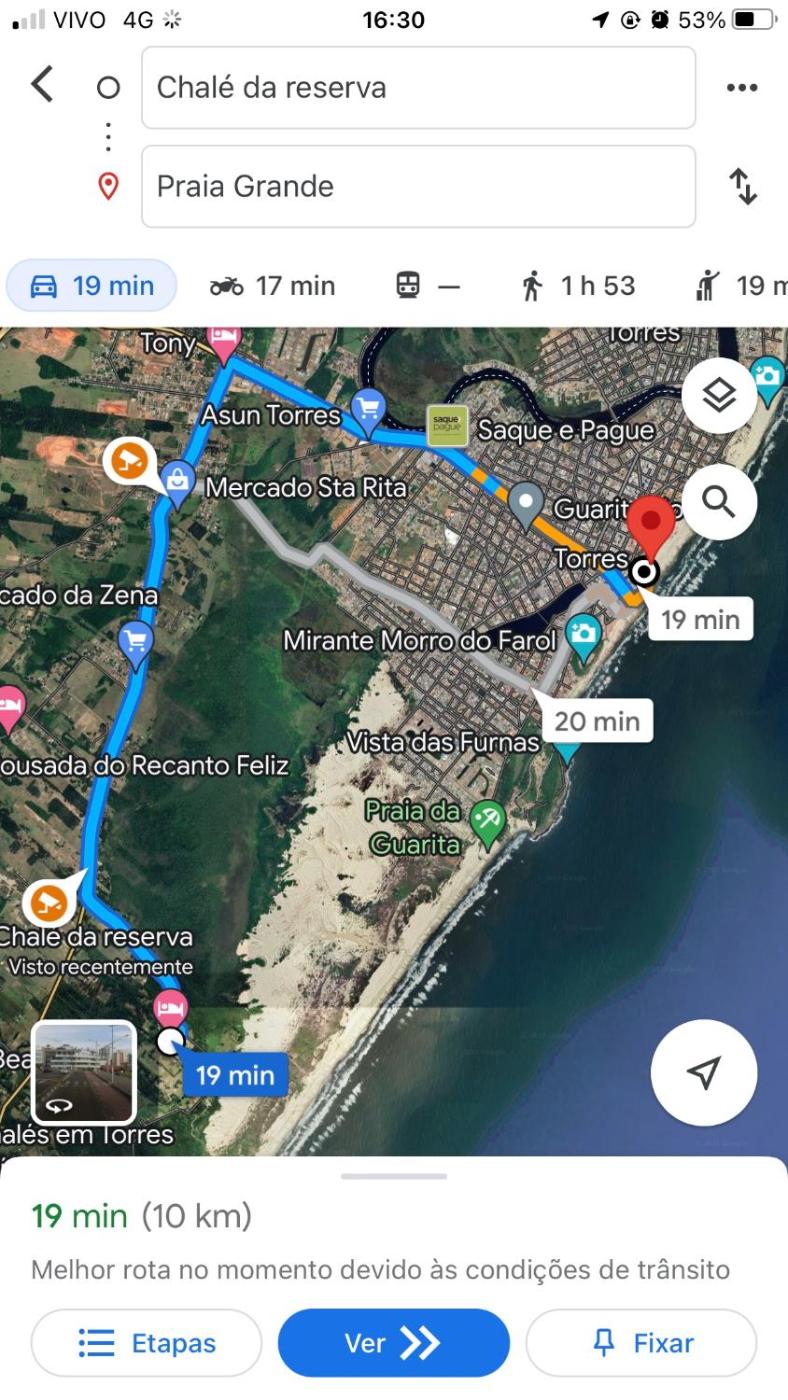
Task: Go back from the directions screen
Action: pyautogui.click(x=42, y=86)
